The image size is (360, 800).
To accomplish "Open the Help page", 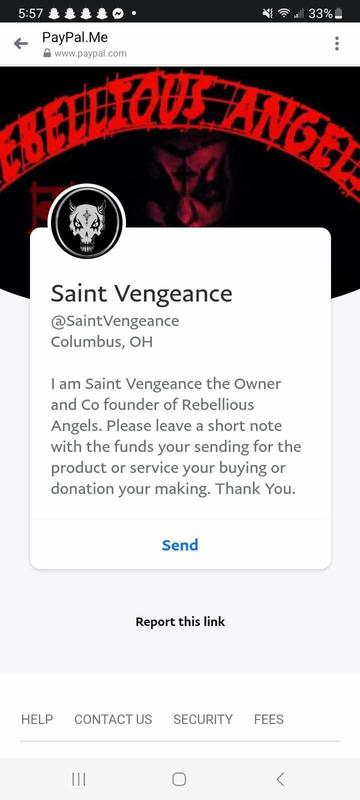I will click(37, 719).
